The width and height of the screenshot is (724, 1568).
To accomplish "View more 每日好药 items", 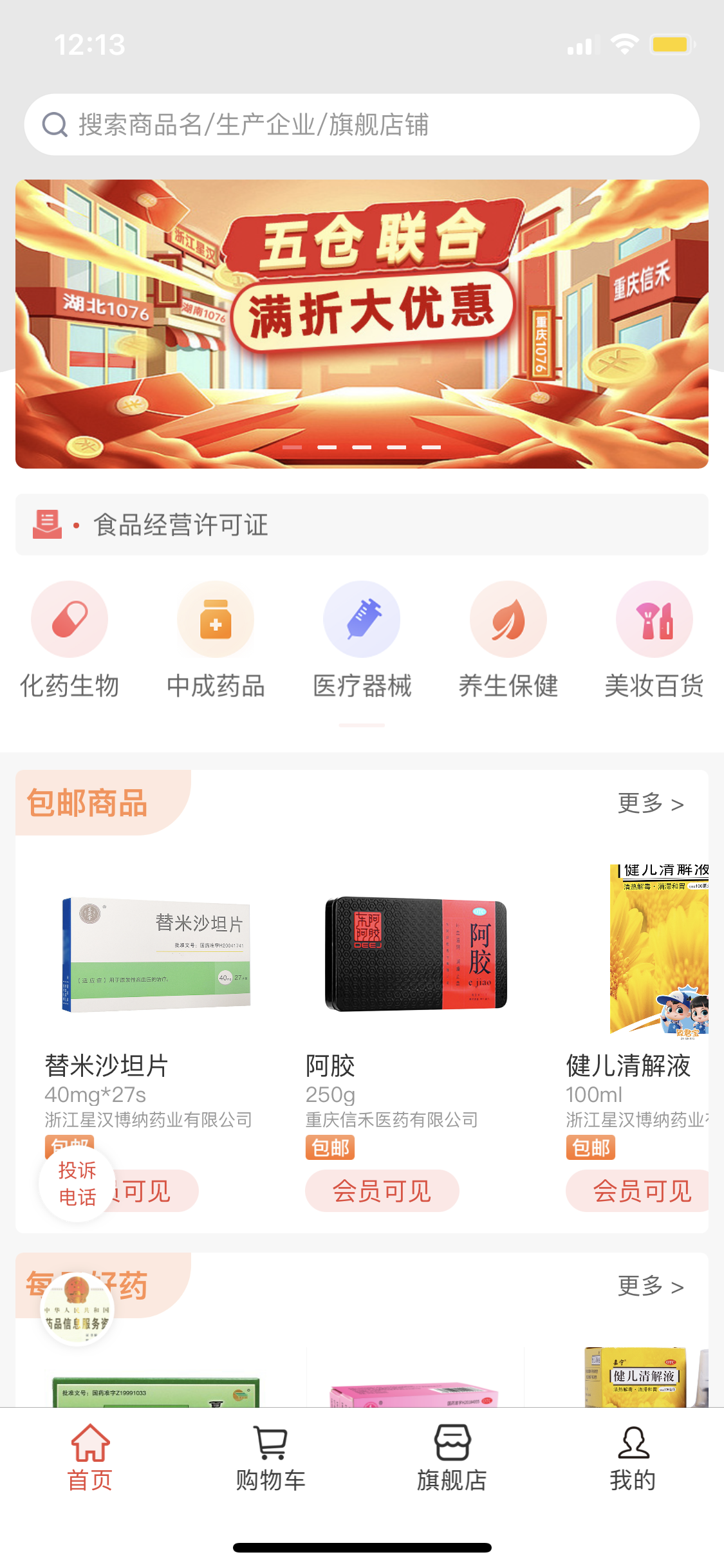I will pos(650,1286).
